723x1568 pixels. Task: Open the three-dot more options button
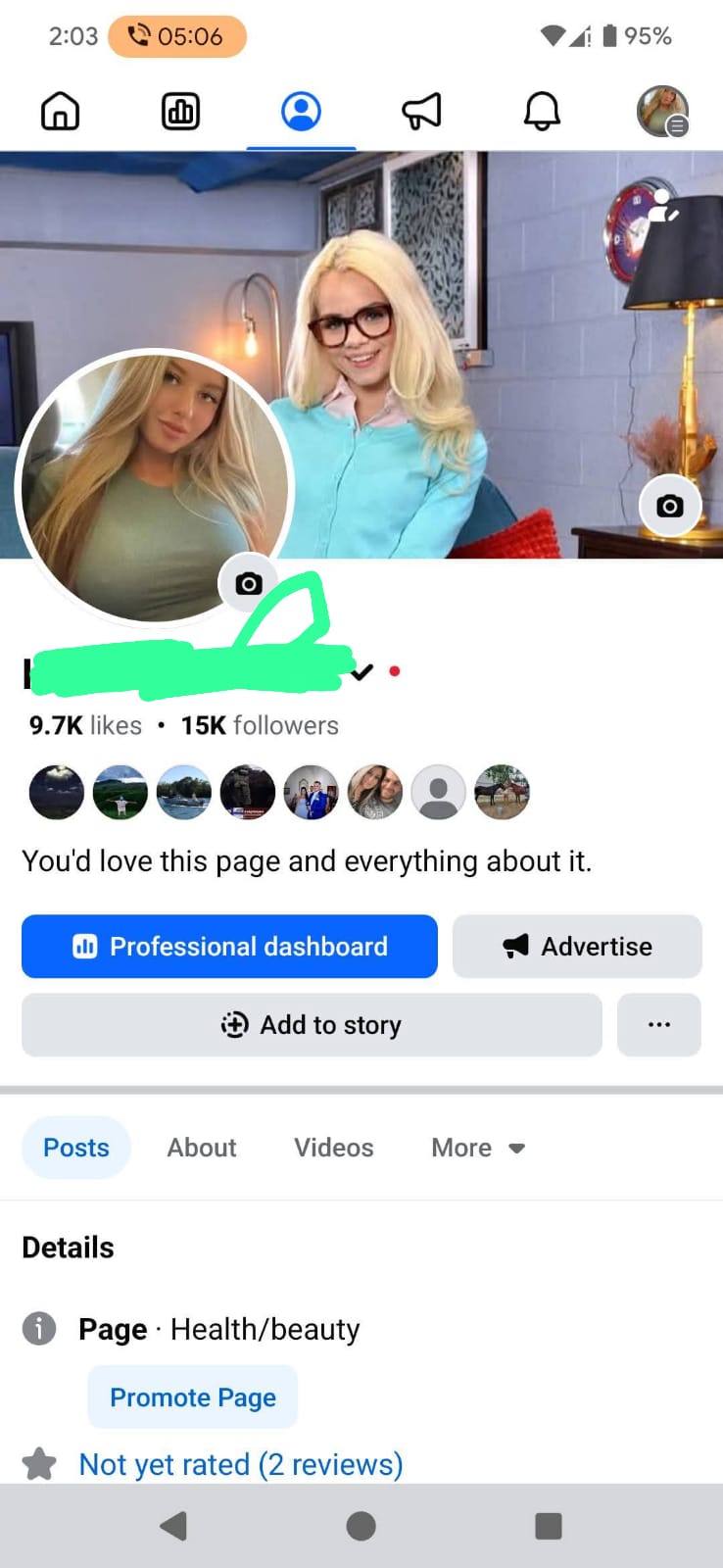(659, 1025)
